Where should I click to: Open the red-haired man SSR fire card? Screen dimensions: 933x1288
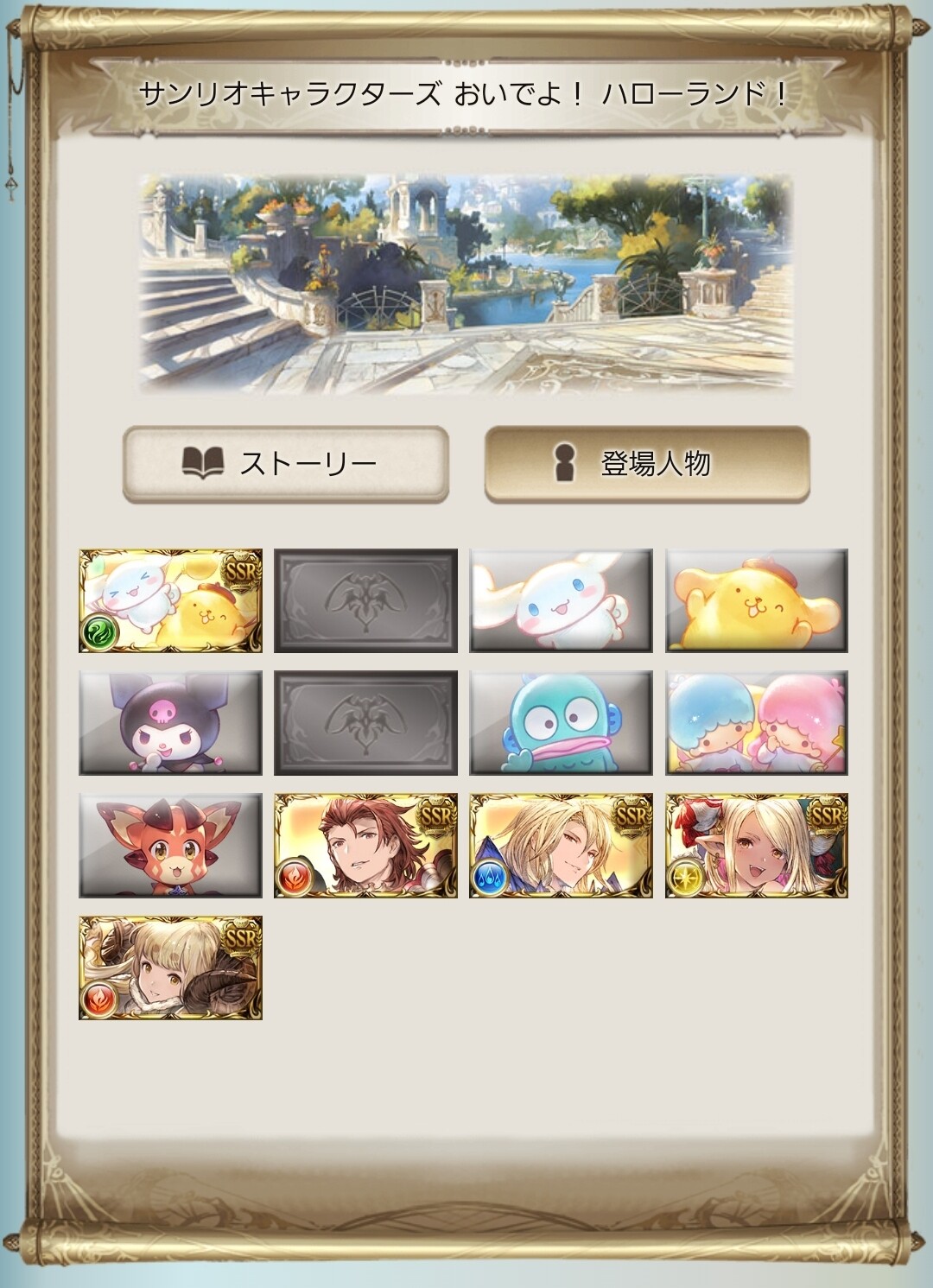point(365,846)
